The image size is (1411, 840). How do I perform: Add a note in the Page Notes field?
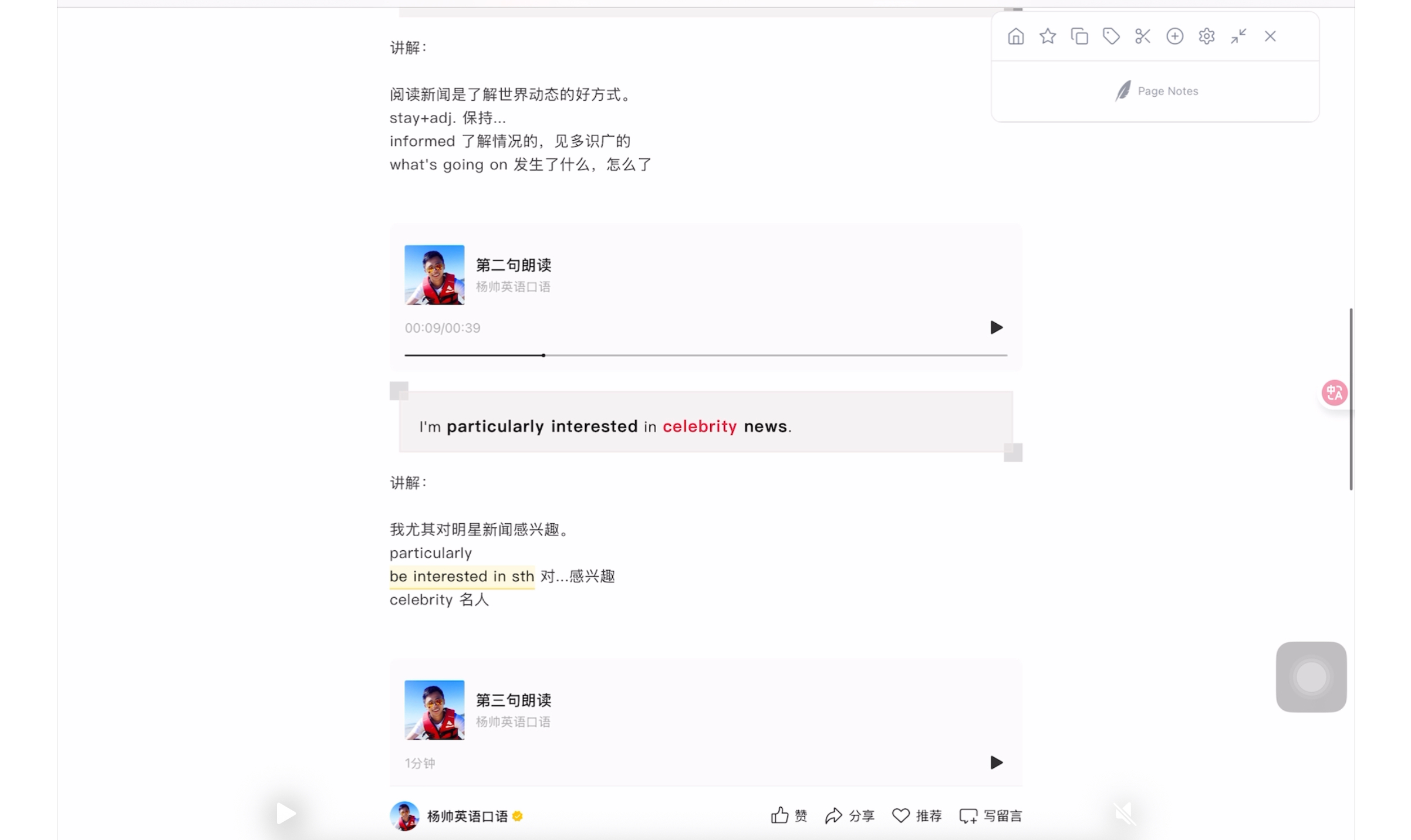coord(1155,91)
